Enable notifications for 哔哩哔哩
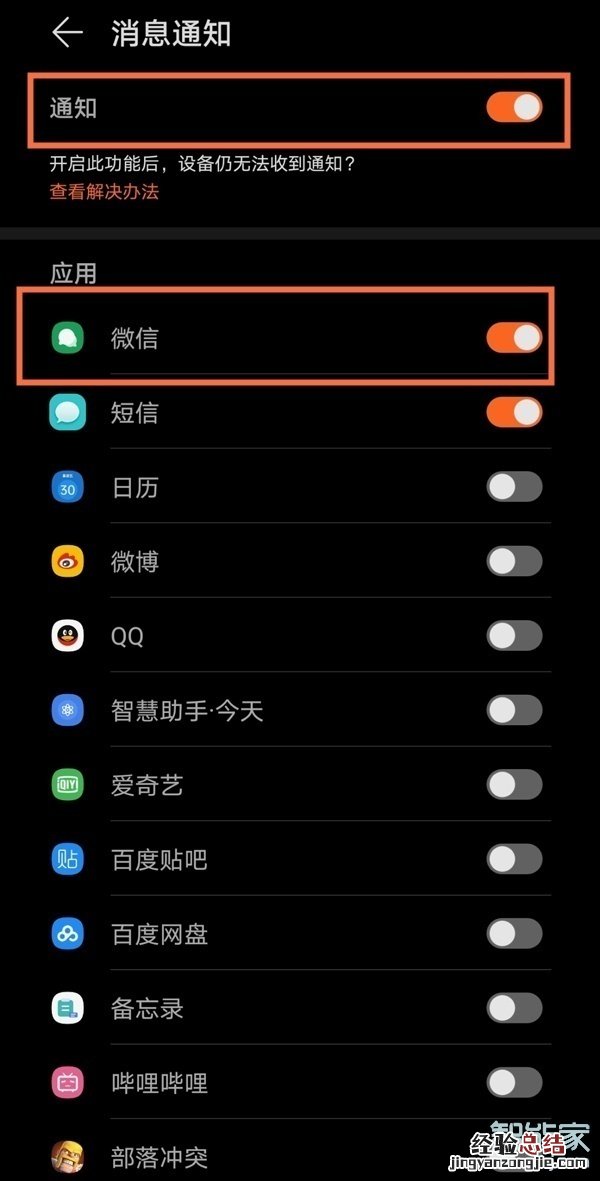Viewport: 600px width, 1181px height. 514,1082
